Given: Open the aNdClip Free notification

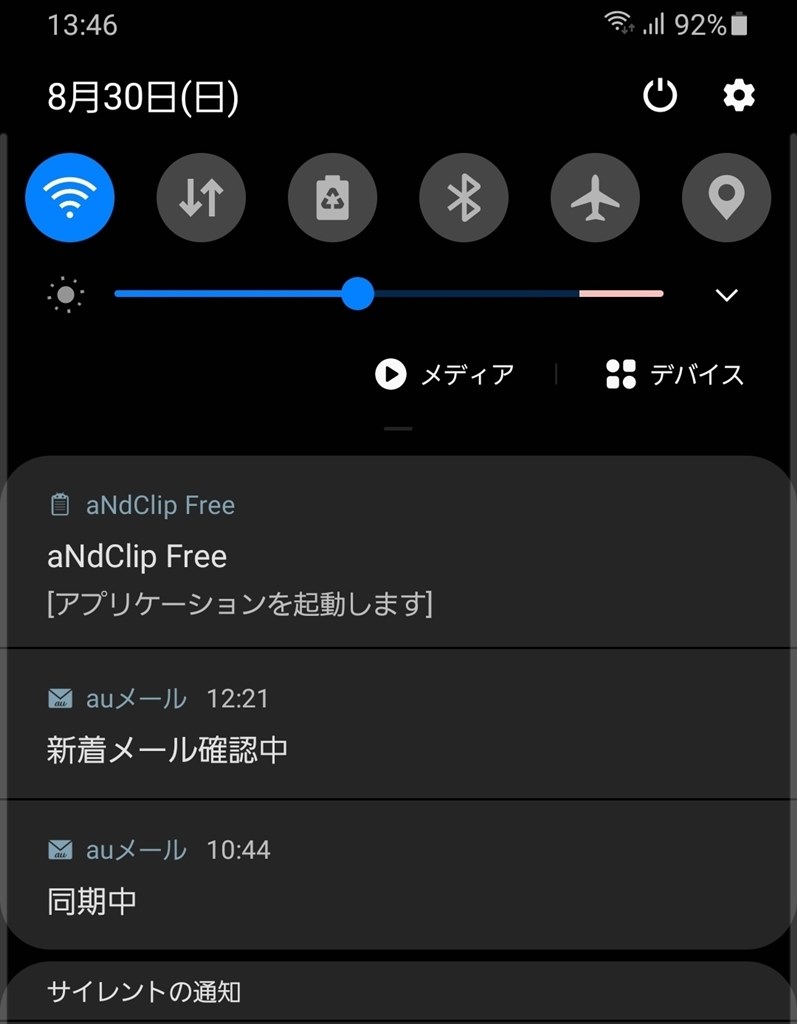Looking at the screenshot, I should coord(398,556).
